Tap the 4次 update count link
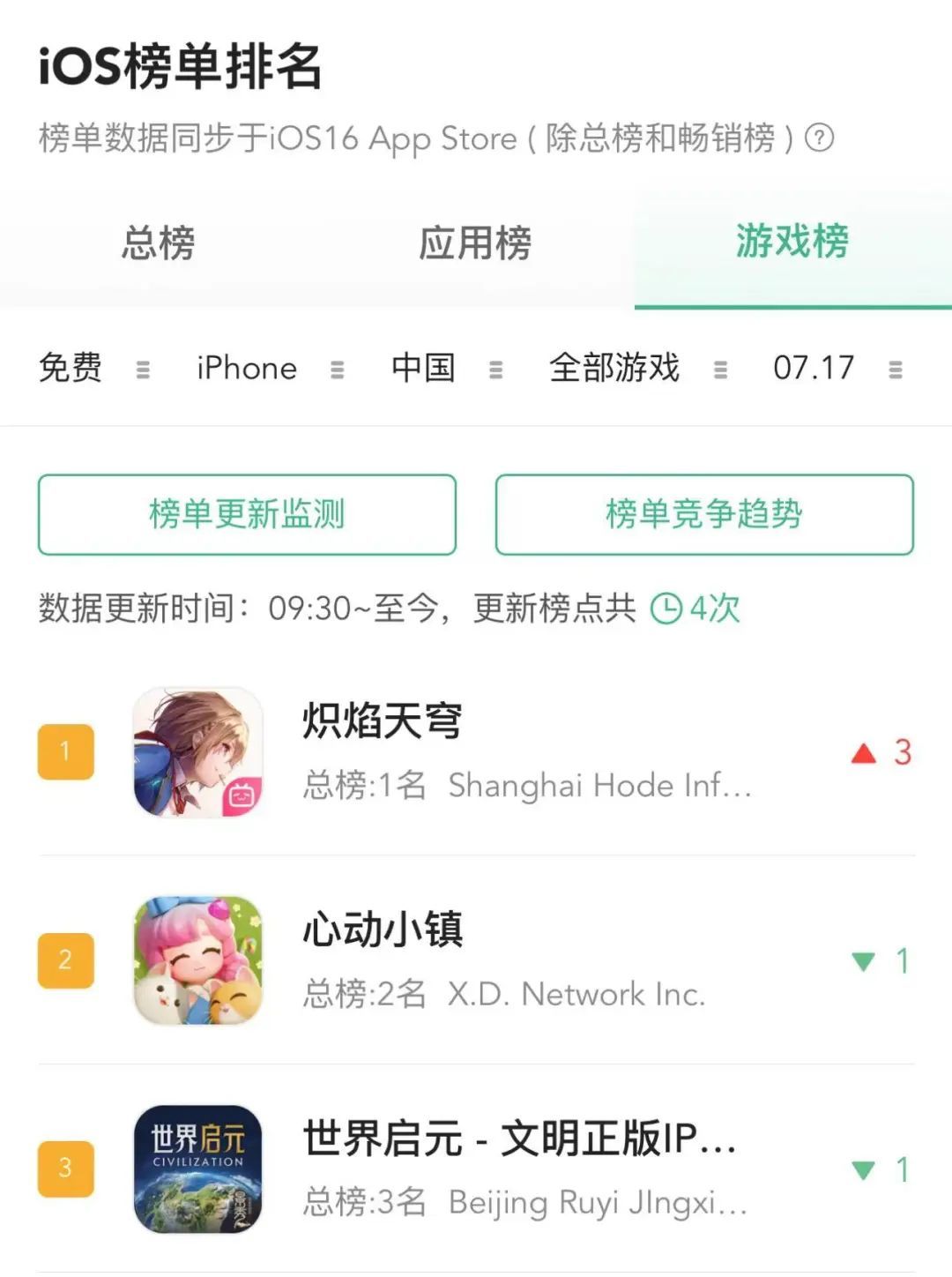The image size is (952, 1277). (x=714, y=607)
